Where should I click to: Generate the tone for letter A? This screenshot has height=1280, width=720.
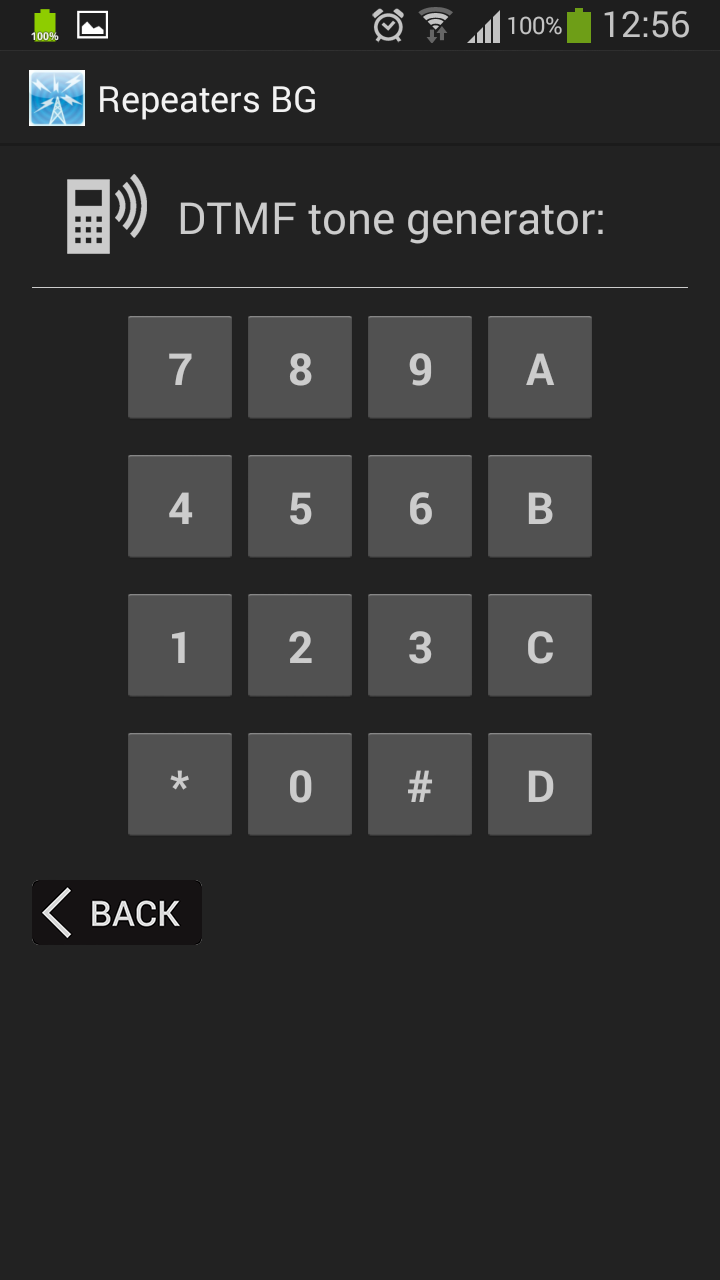point(540,367)
